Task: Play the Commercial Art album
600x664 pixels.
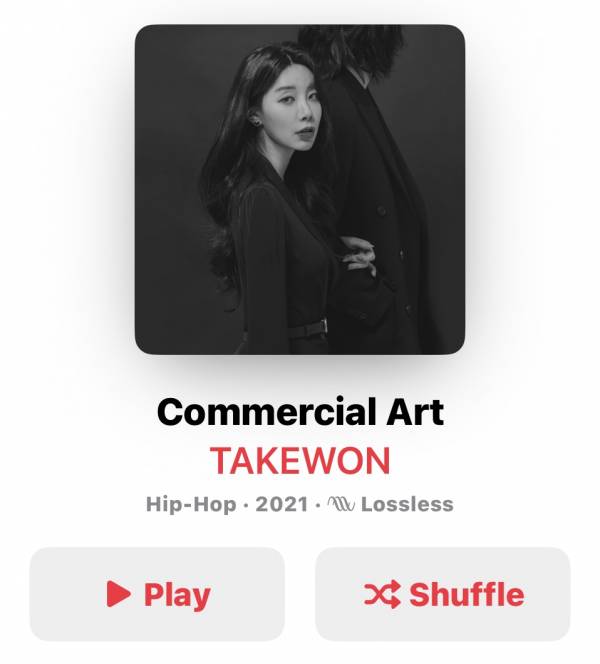Action: point(157,594)
